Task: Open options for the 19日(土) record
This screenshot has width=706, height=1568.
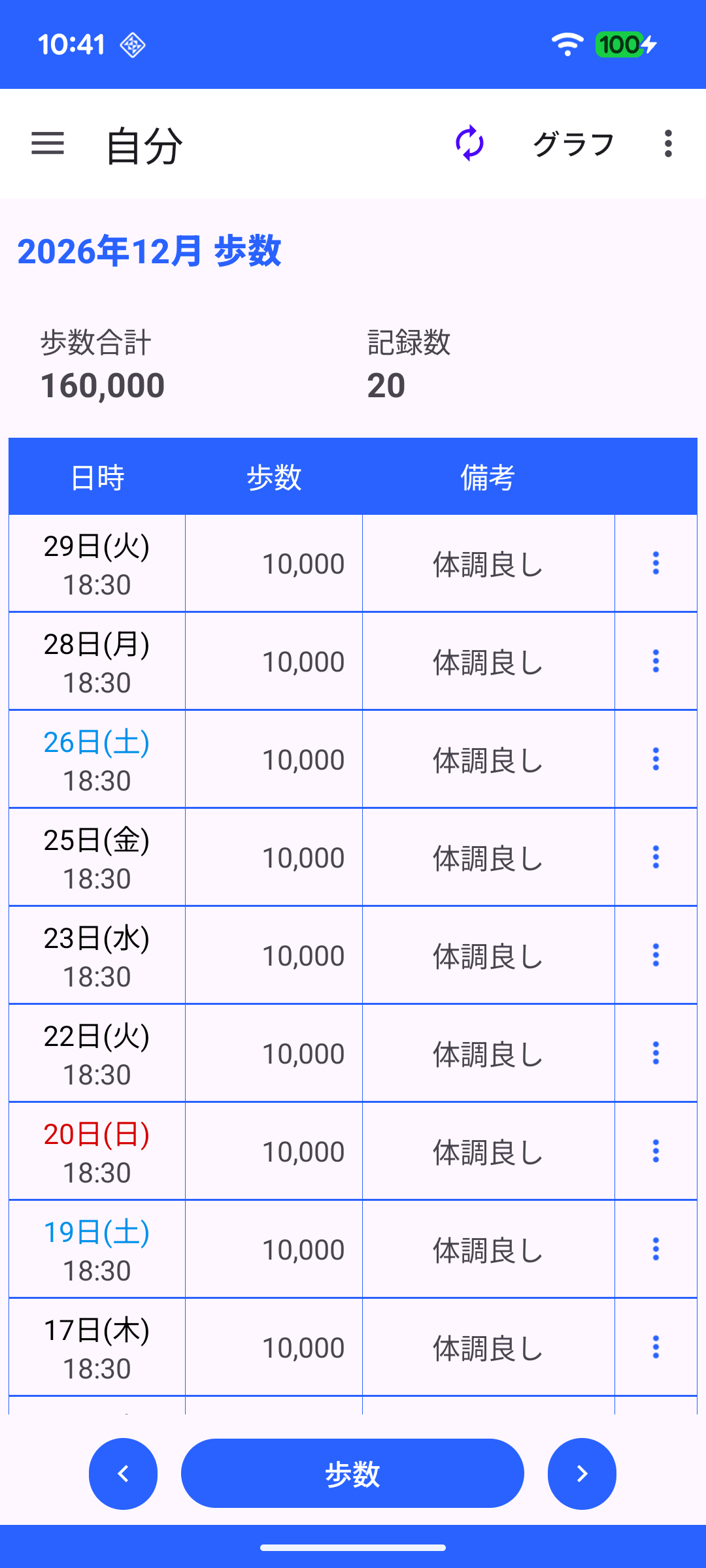Action: click(x=656, y=1249)
